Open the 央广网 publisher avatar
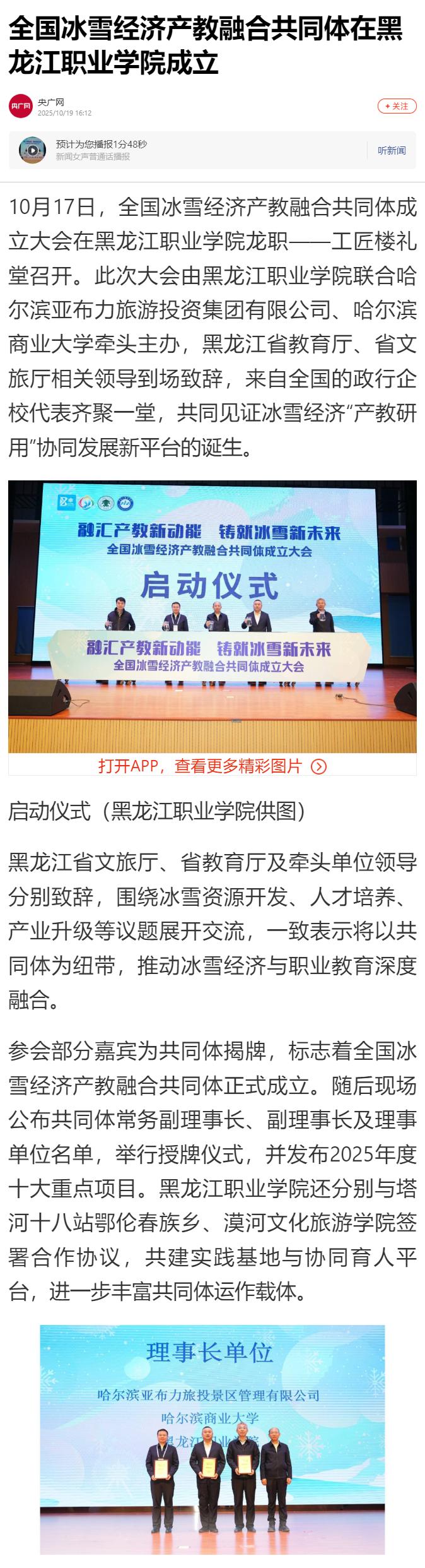The height and width of the screenshot is (1568, 425). pyautogui.click(x=20, y=107)
